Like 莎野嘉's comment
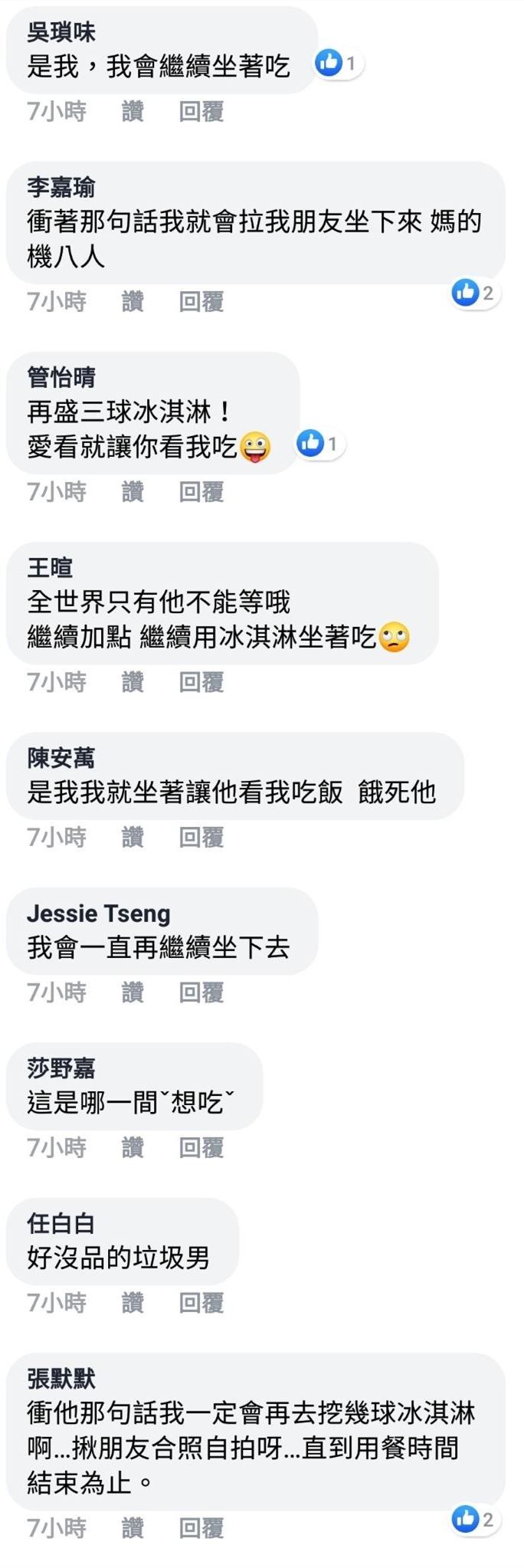 click(132, 1147)
